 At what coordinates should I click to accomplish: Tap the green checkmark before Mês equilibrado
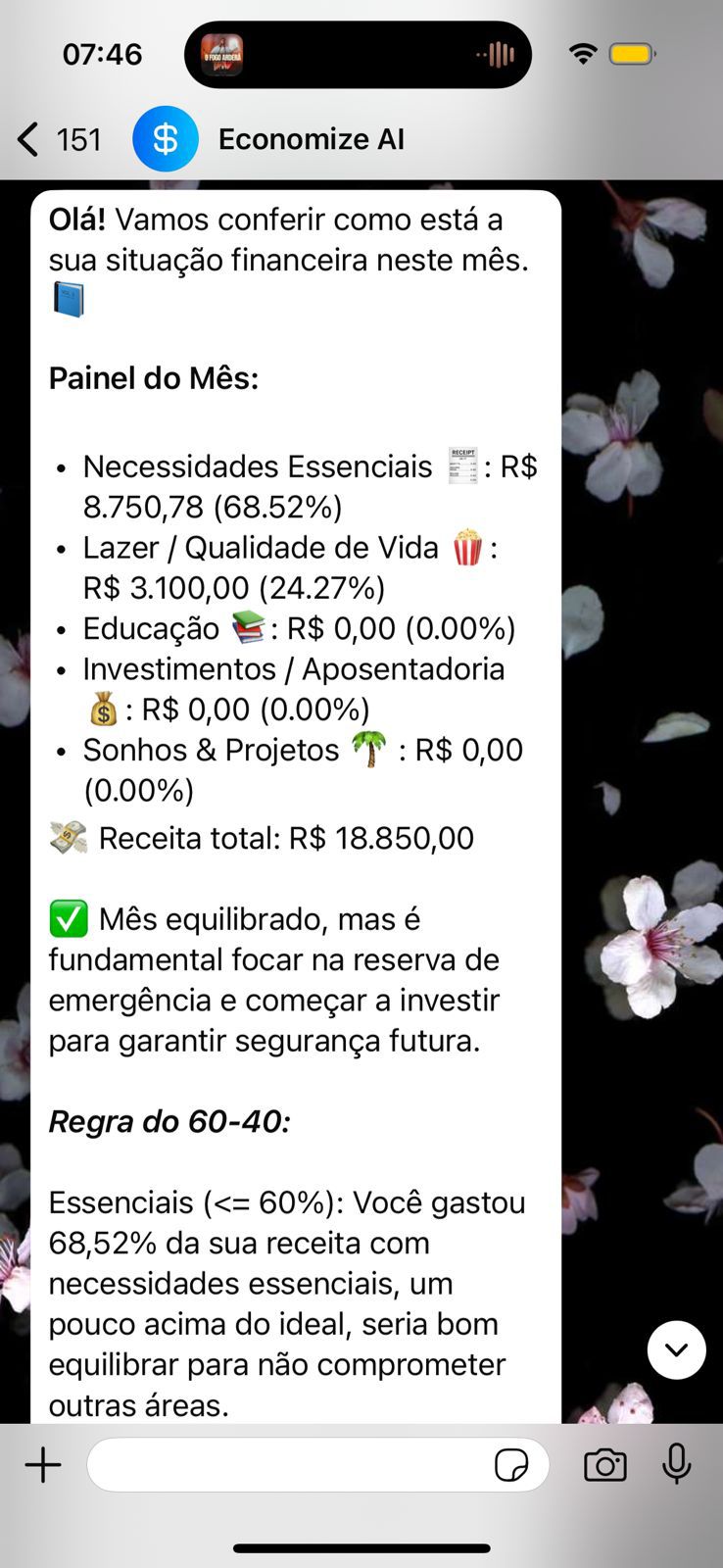point(69,918)
